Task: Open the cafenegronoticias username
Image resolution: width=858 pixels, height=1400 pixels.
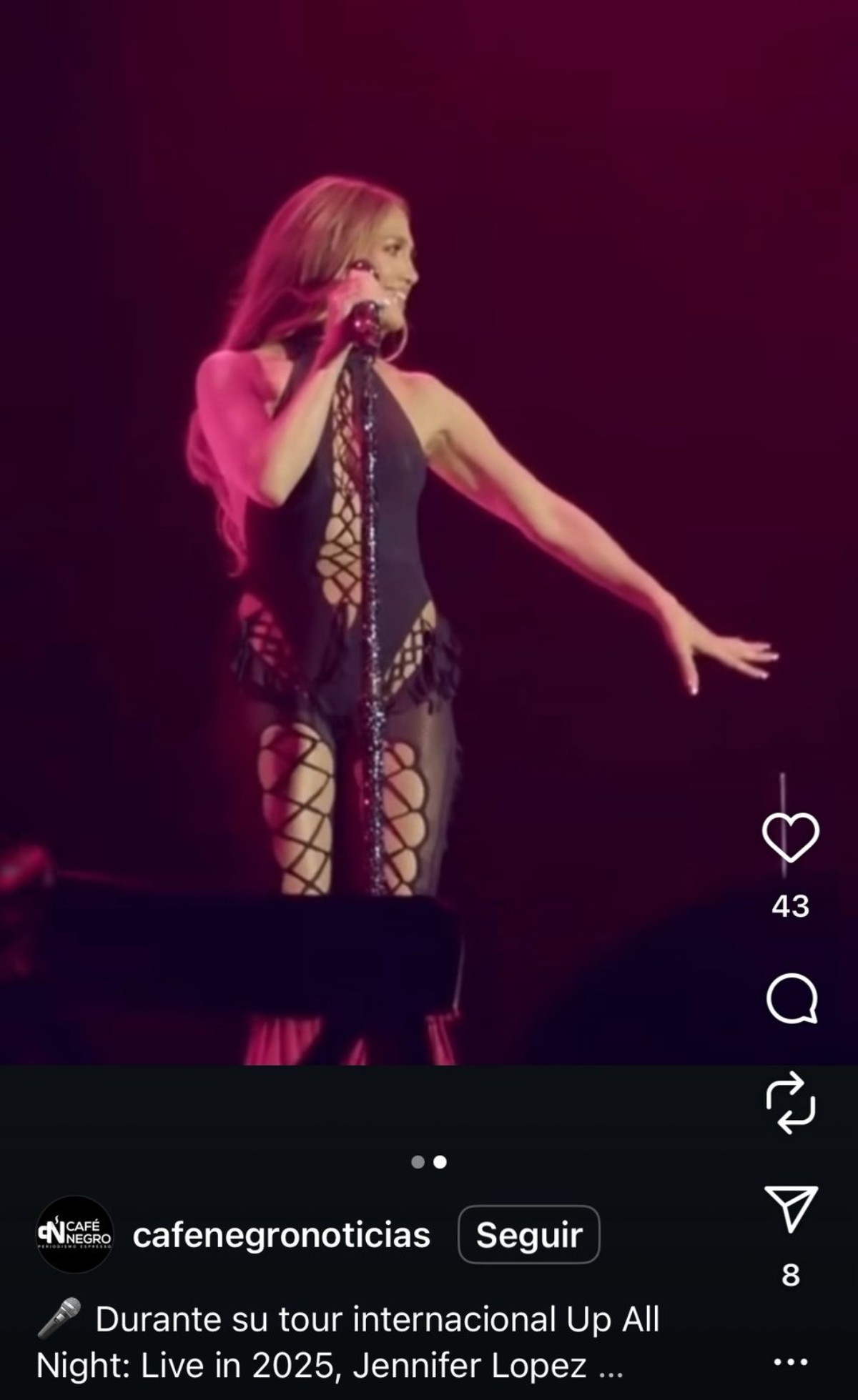Action: point(281,1234)
